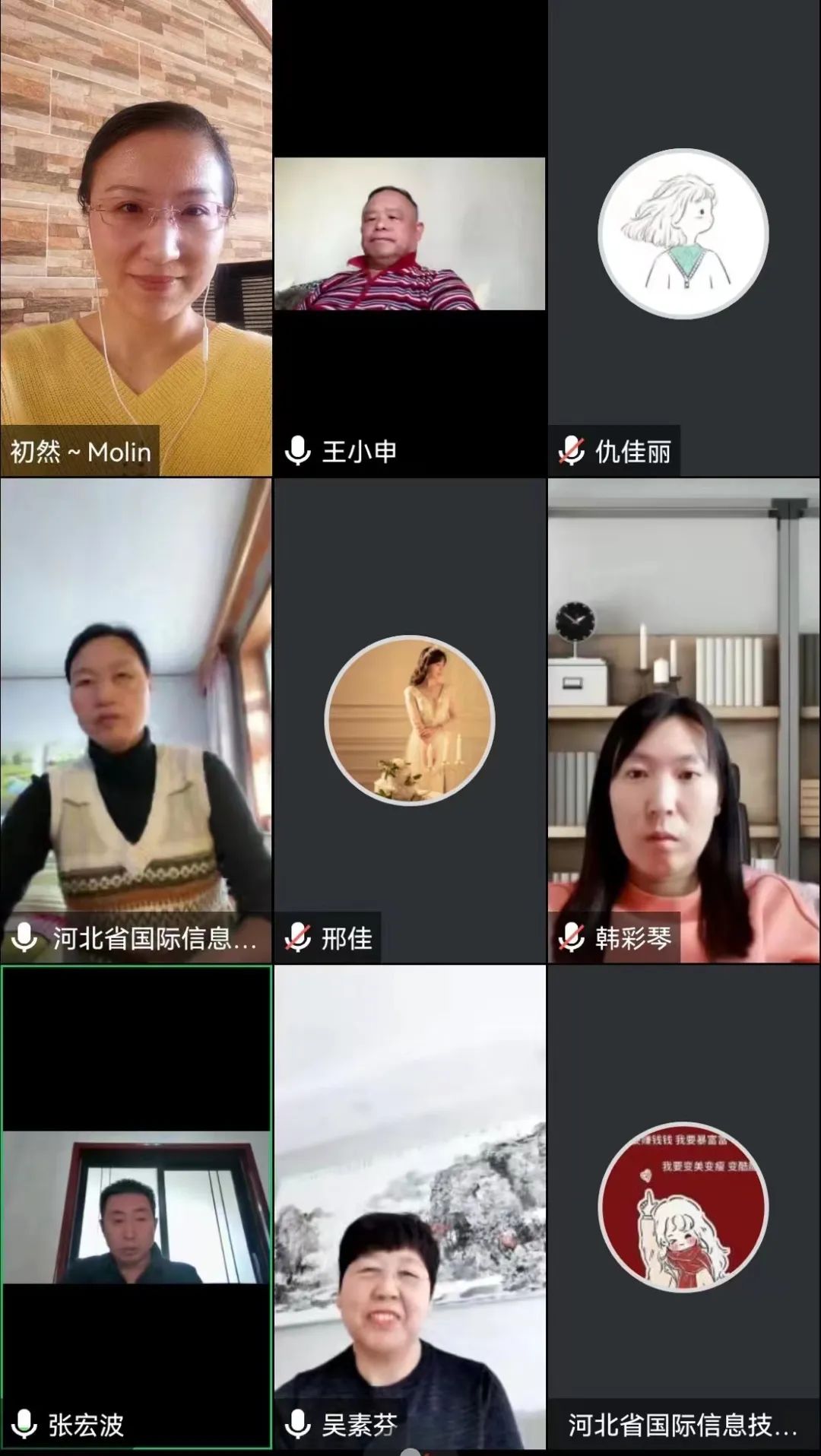This screenshot has width=821, height=1456.
Task: Select the avatar tile labeled 河北省国际信息技…
Action: pos(683,1207)
